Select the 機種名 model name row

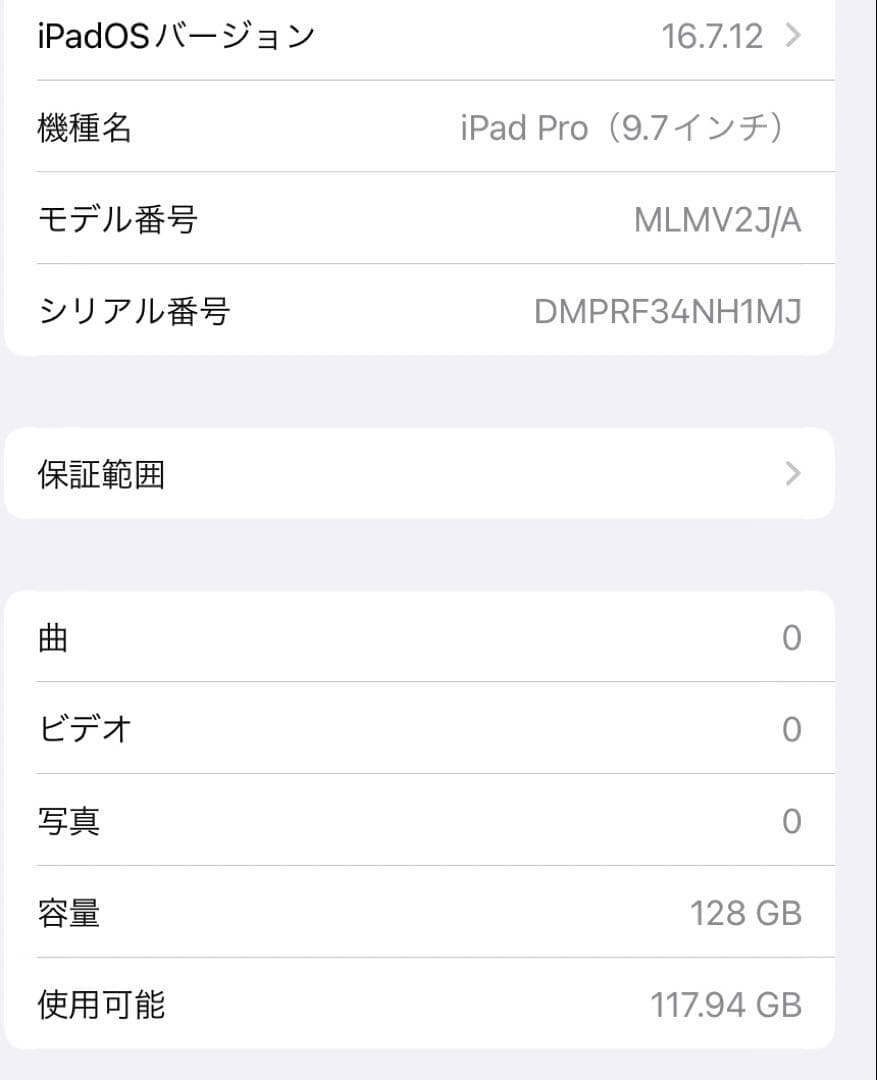click(x=438, y=127)
